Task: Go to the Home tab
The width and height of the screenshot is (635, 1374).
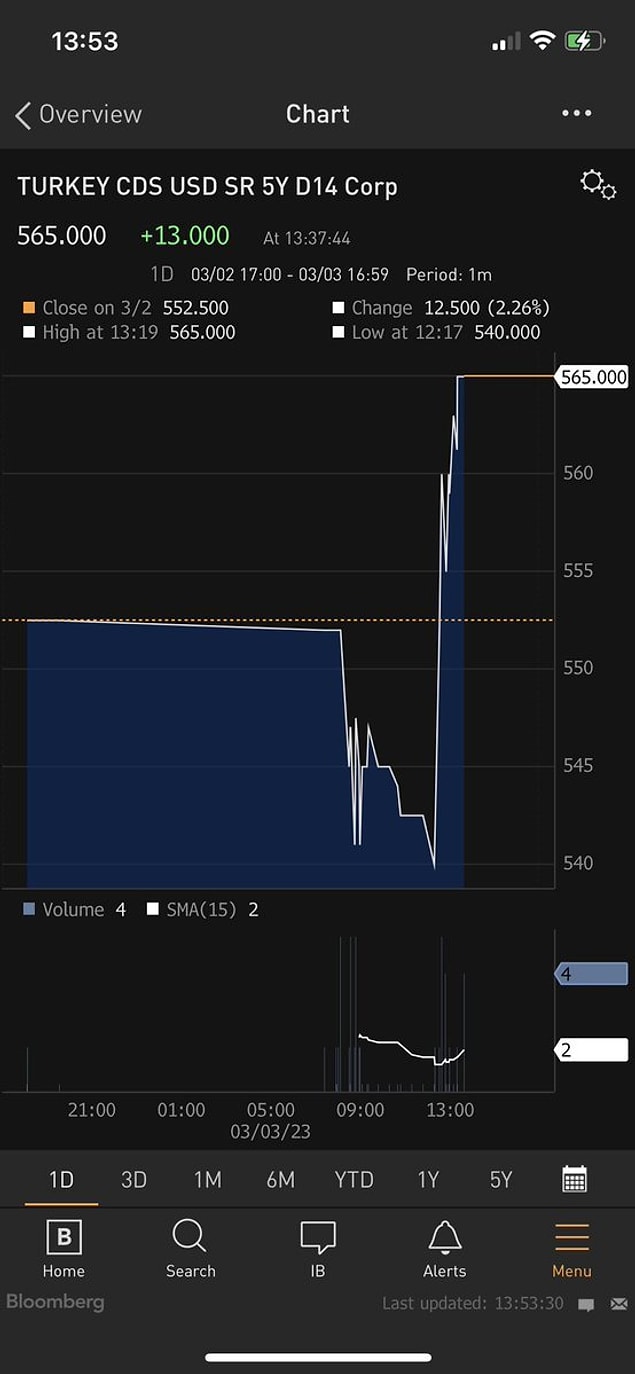Action: tap(63, 1249)
